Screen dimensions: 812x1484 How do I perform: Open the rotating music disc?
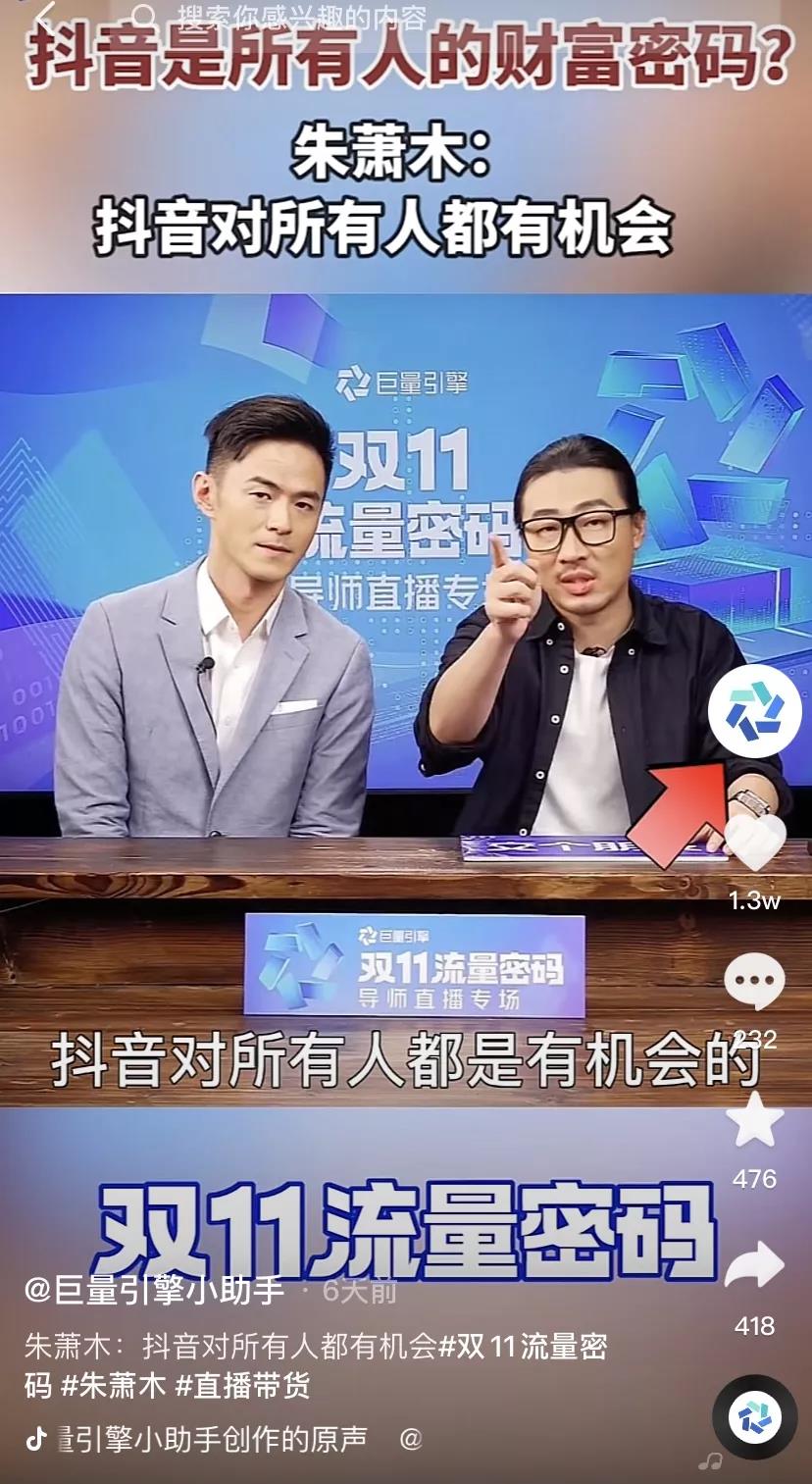(x=754, y=1417)
